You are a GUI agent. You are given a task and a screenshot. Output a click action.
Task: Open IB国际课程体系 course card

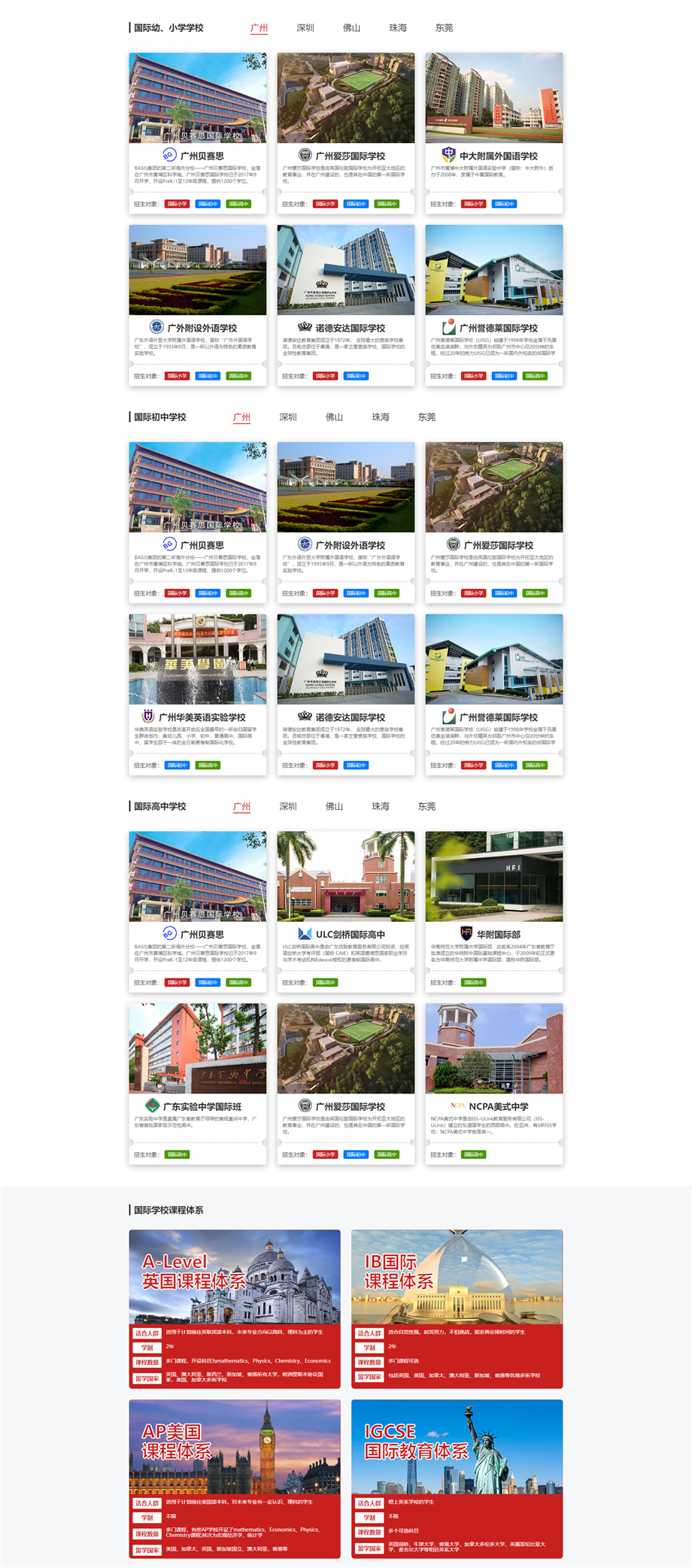click(457, 1309)
